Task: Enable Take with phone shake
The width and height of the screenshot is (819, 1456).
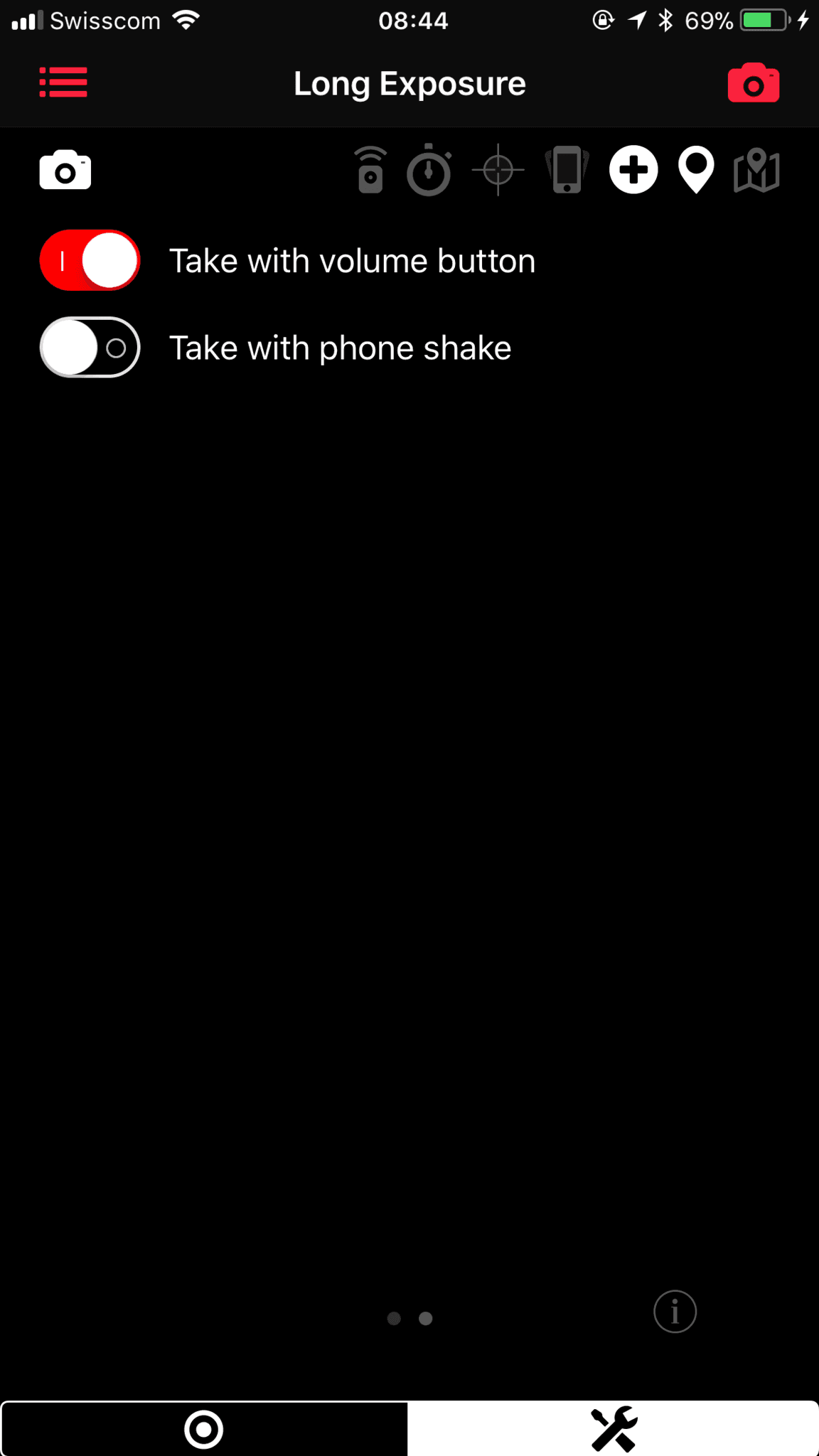Action: click(x=90, y=347)
